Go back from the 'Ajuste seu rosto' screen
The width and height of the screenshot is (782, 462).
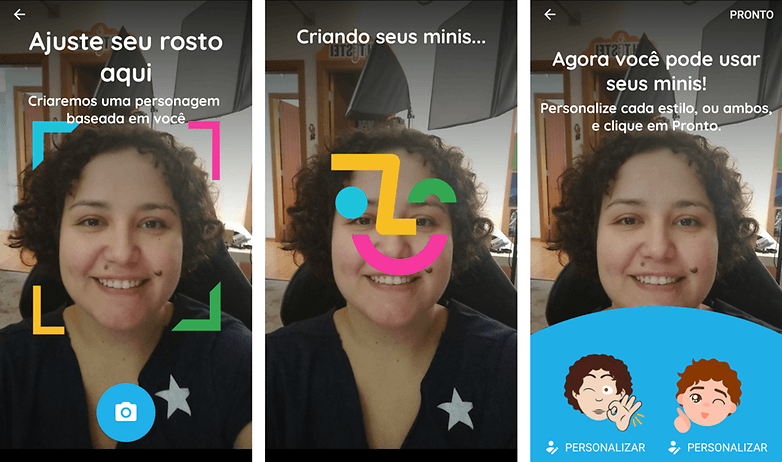pos(19,15)
